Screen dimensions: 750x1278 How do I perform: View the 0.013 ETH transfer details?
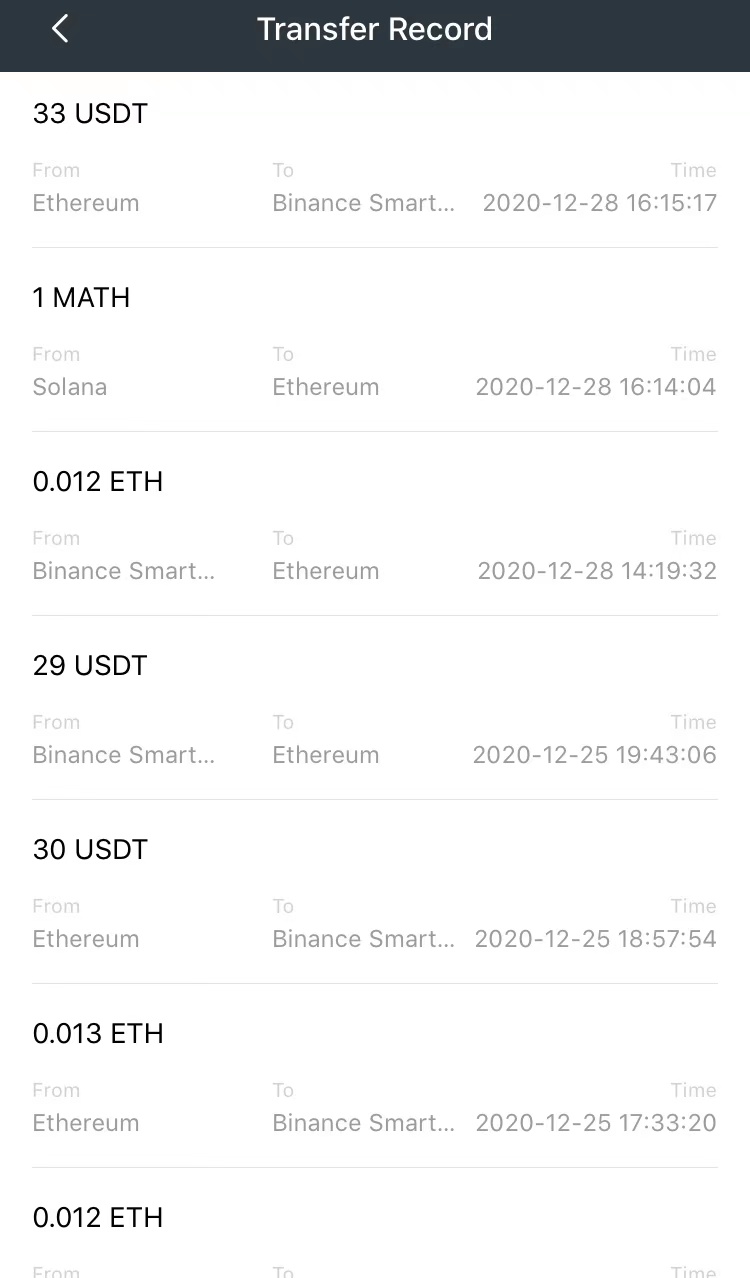374,1078
